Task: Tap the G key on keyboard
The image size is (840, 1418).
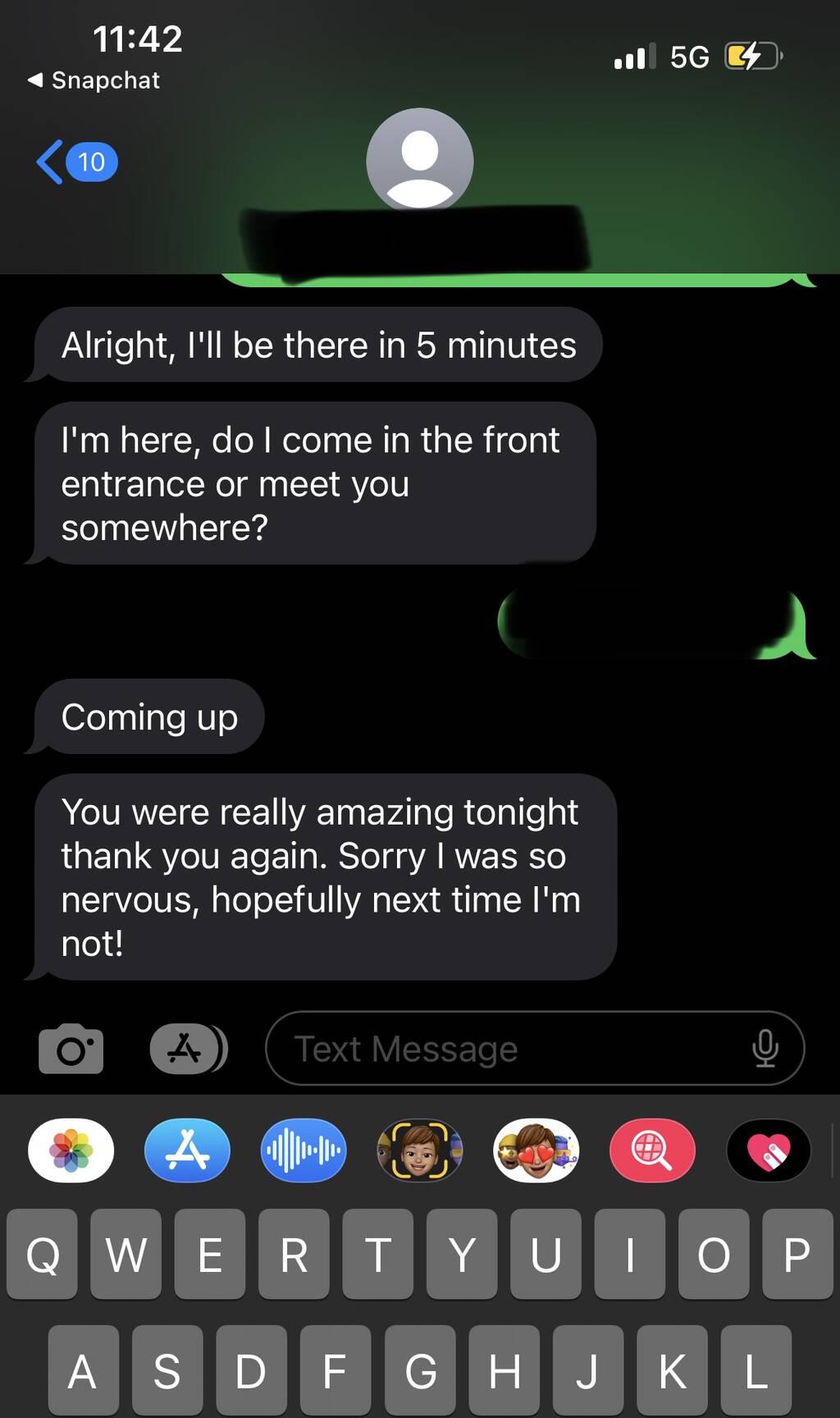Action: 420,1370
